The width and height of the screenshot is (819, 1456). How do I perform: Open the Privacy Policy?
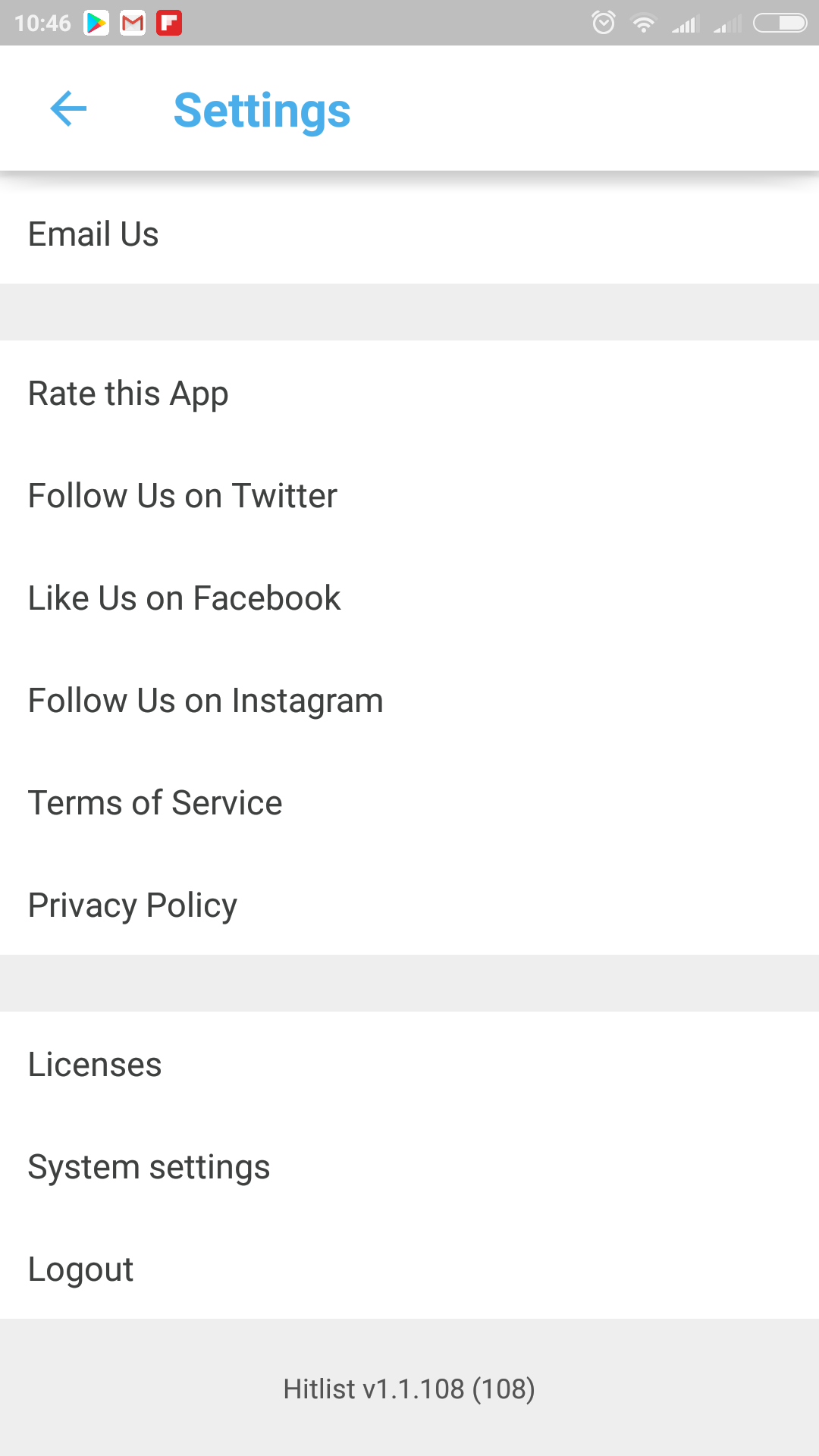click(x=409, y=905)
